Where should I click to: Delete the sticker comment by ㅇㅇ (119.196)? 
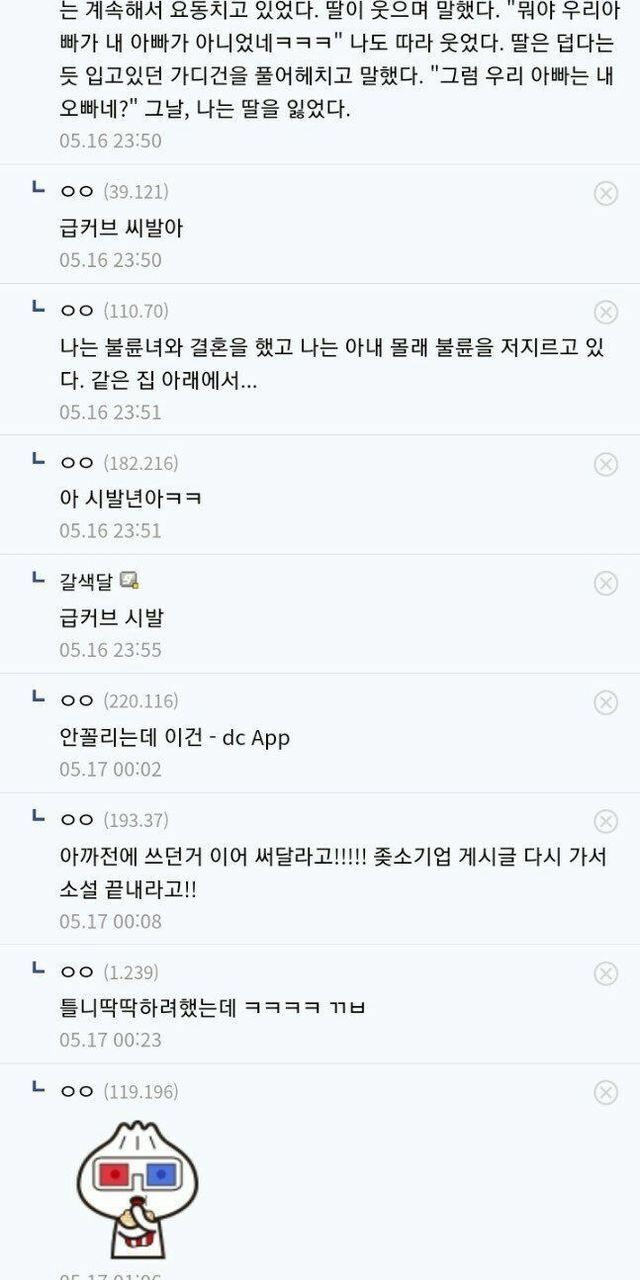(606, 1092)
